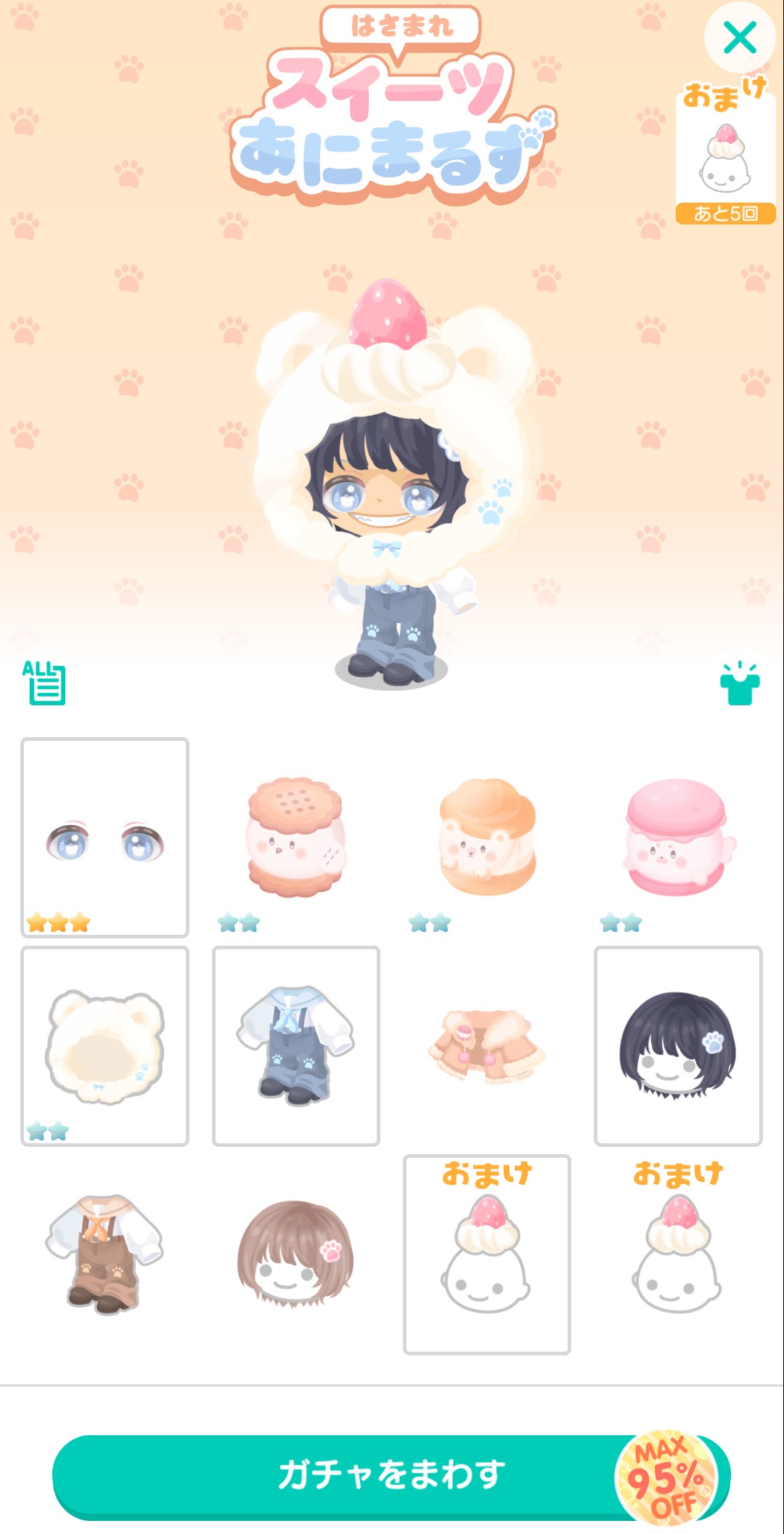This screenshot has height=1534, width=784.
Task: Select the black hair with paw clip
Action: tap(677, 1046)
